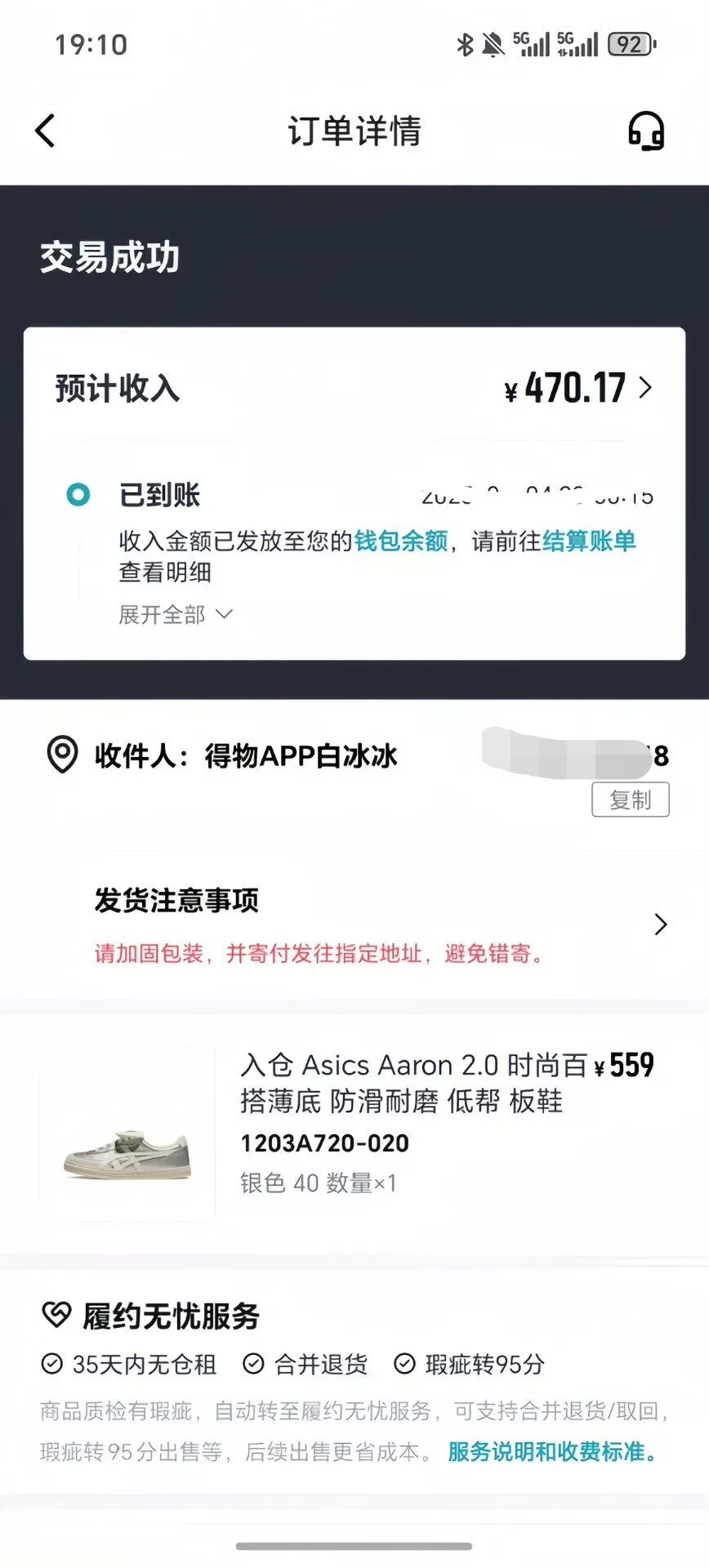Open customer service headset icon
This screenshot has height=1568, width=709.
pos(645,131)
